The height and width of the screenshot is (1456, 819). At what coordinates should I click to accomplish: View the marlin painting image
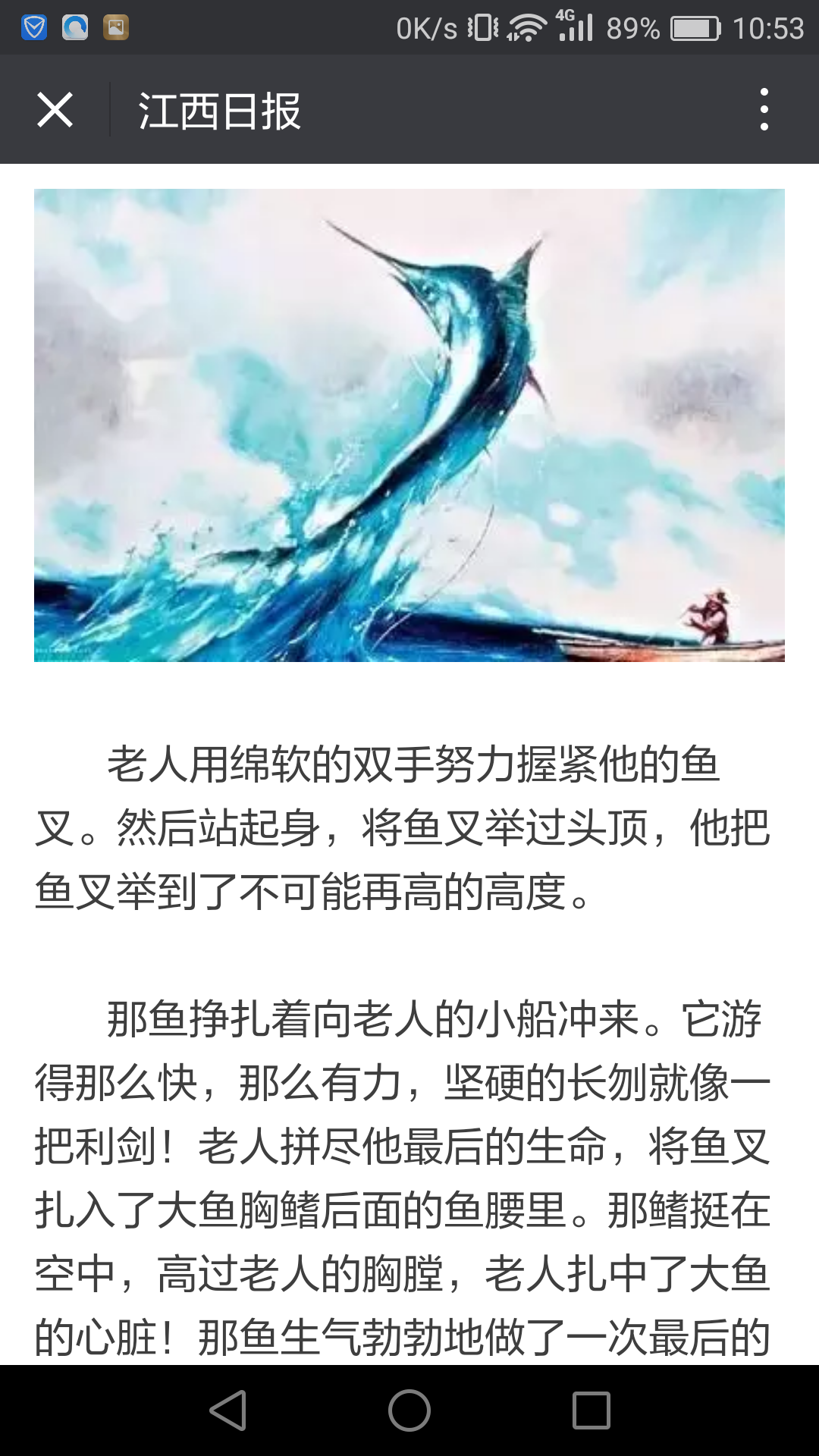pos(409,425)
